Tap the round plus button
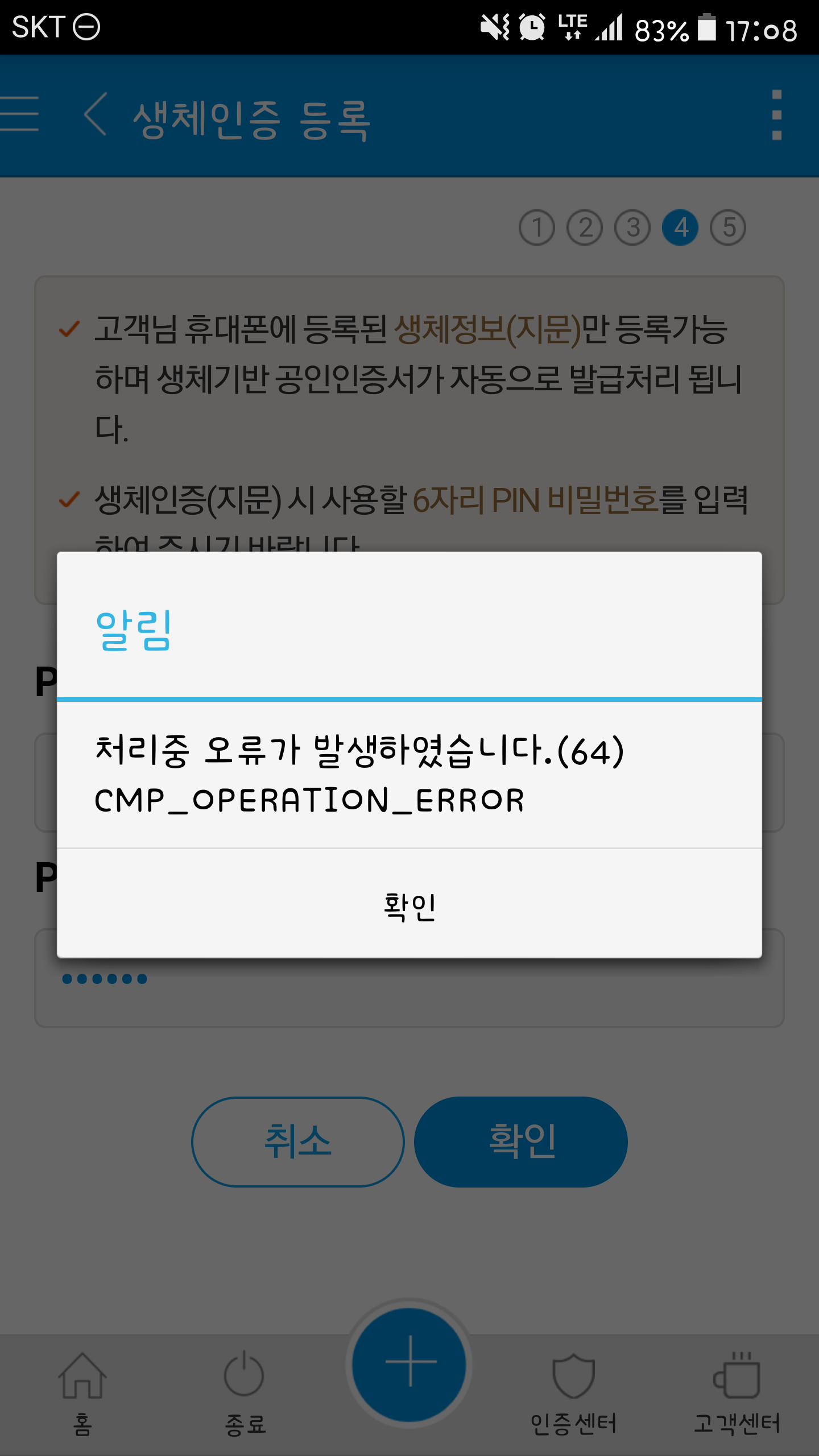Screen dimensions: 819x1456 tap(409, 1363)
